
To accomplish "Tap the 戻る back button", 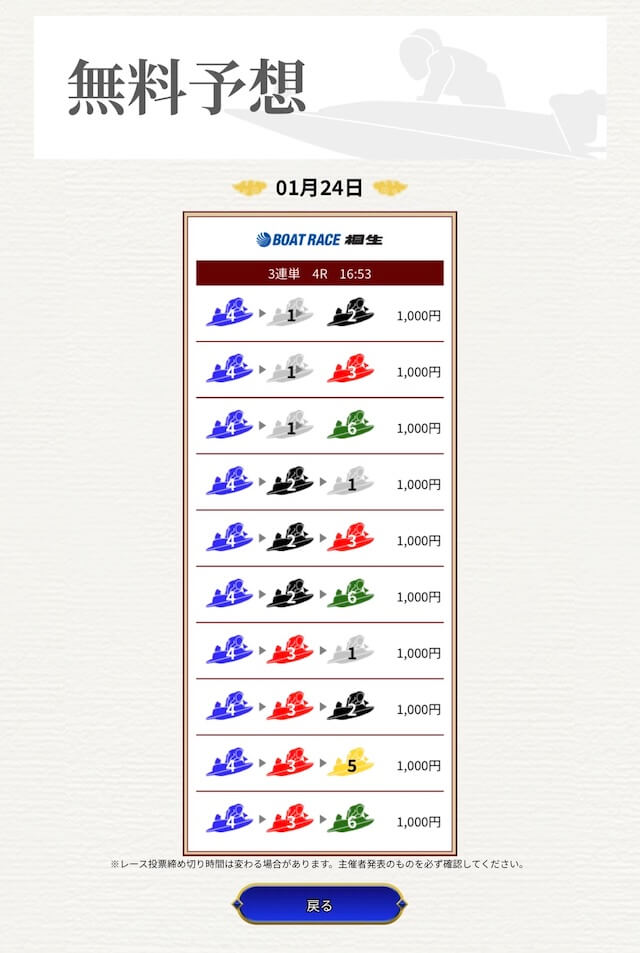I will (x=319, y=905).
